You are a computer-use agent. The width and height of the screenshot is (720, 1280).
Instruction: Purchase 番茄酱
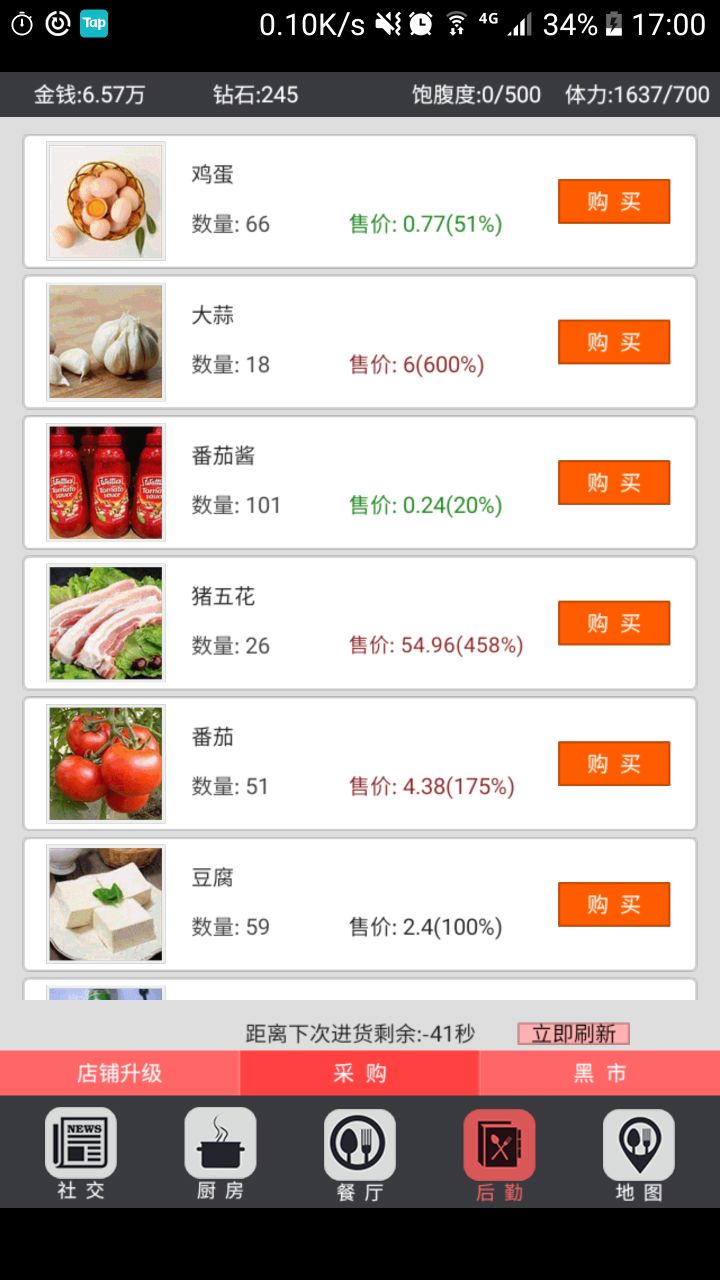coord(613,483)
